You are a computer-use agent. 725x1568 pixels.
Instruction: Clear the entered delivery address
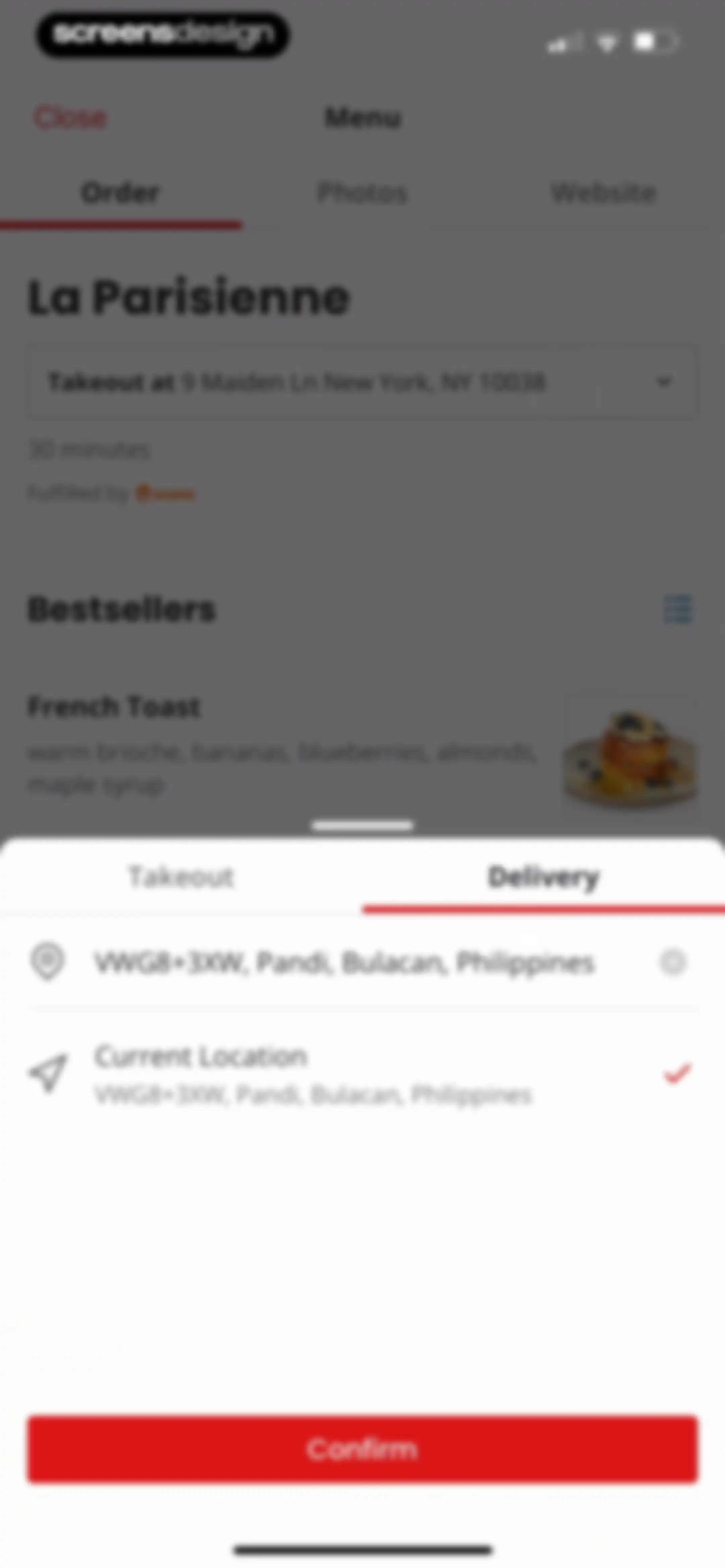point(673,962)
